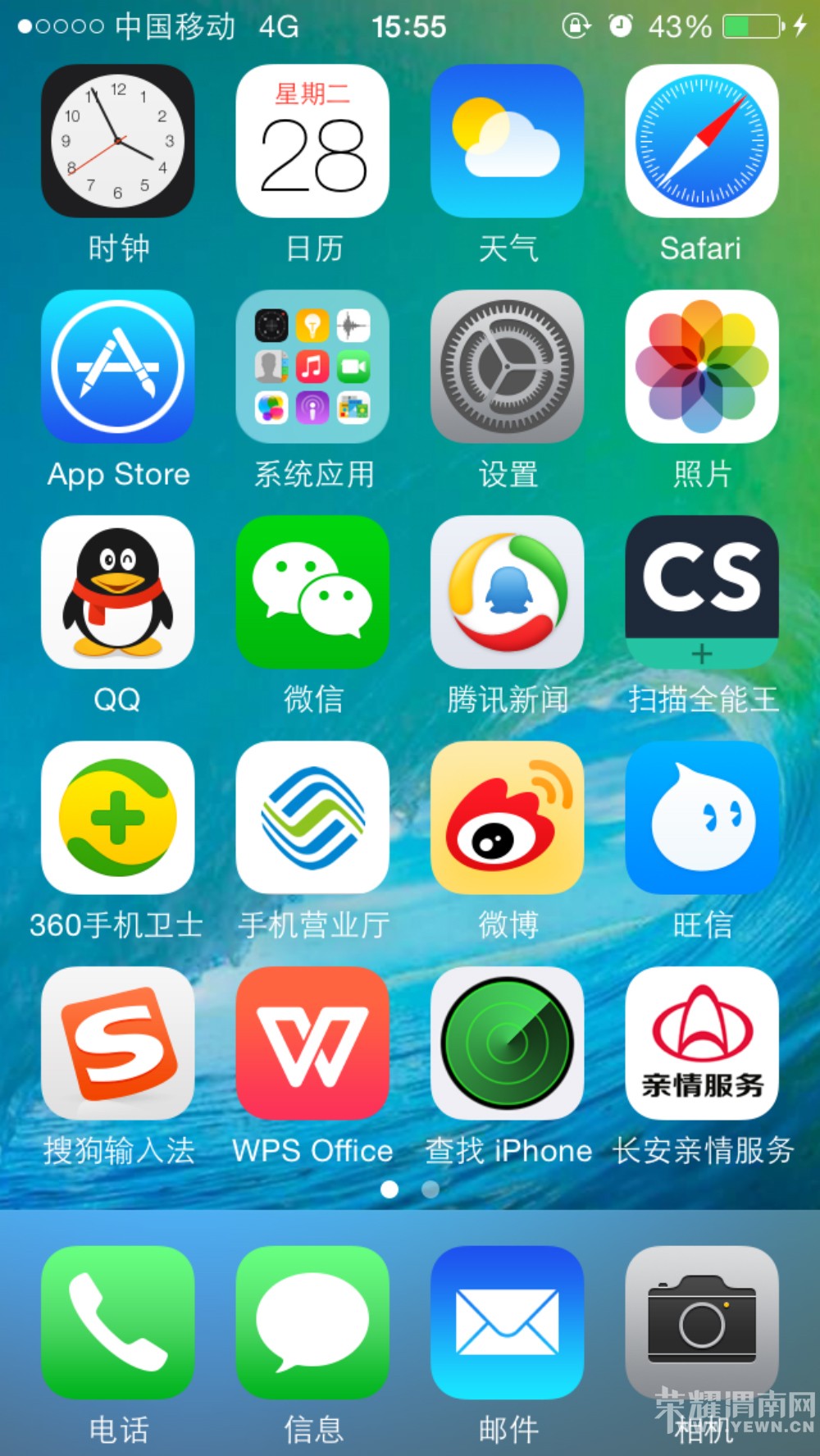
Task: Launch the 日历 calendar app
Action: pos(312,141)
